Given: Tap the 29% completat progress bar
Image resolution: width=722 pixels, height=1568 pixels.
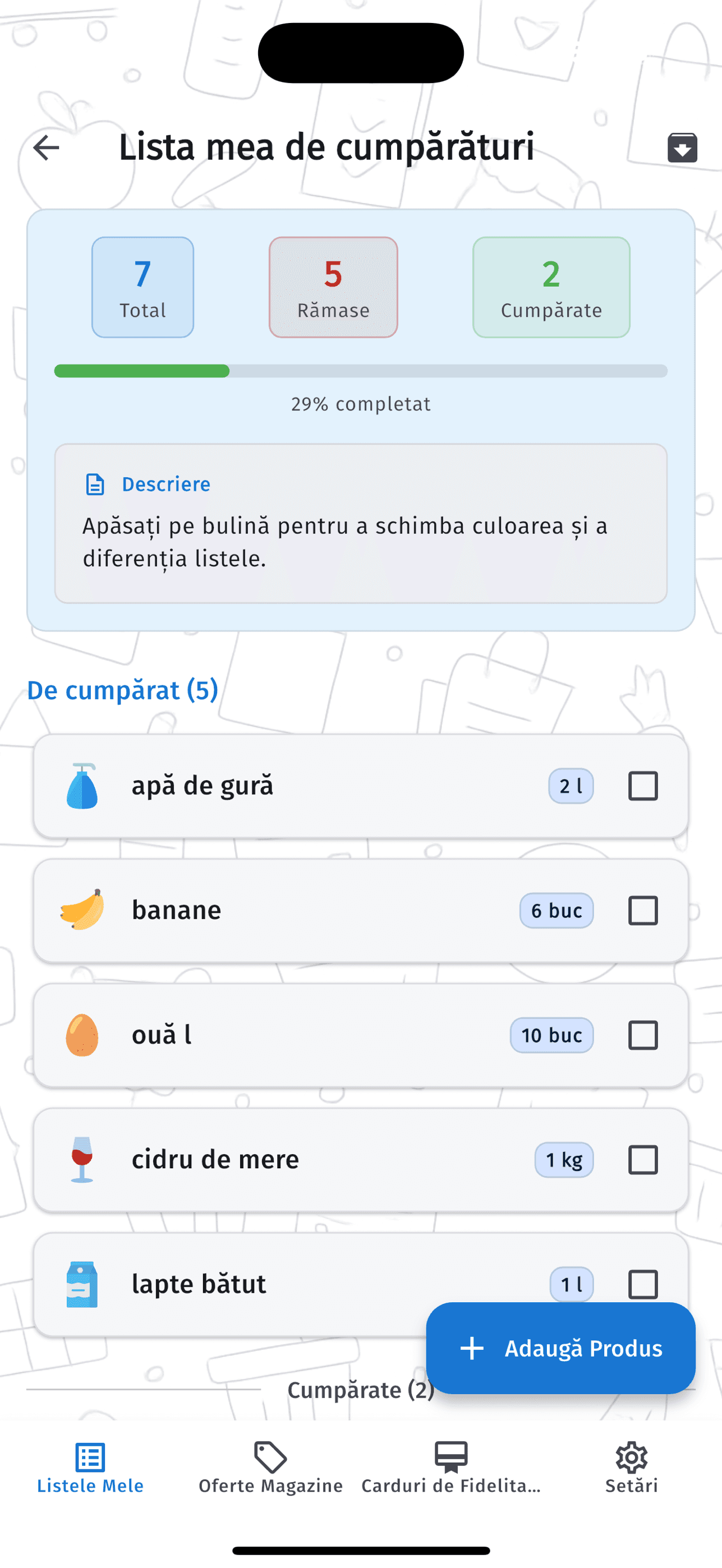Looking at the screenshot, I should tap(360, 371).
